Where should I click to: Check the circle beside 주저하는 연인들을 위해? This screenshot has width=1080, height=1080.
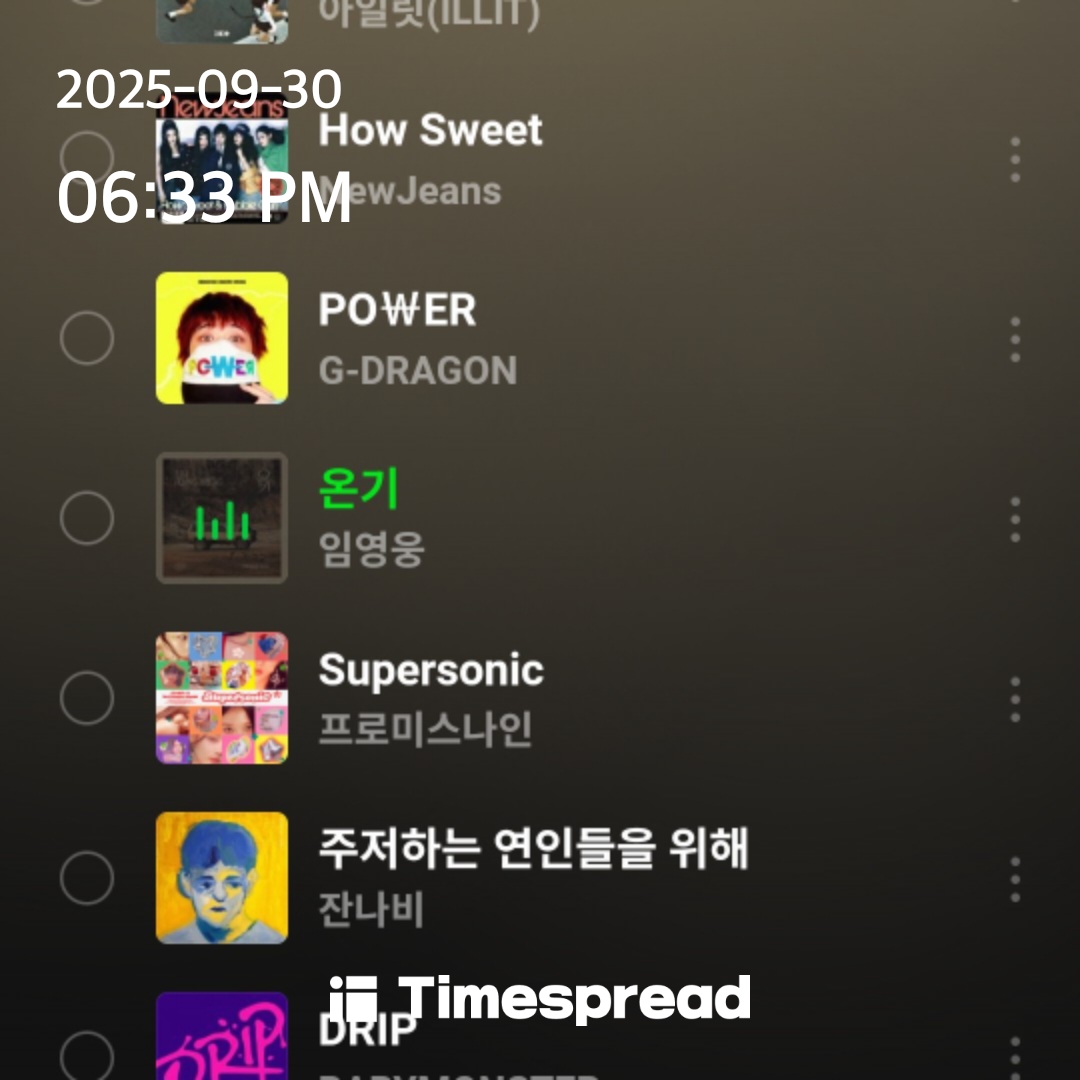coord(87,878)
